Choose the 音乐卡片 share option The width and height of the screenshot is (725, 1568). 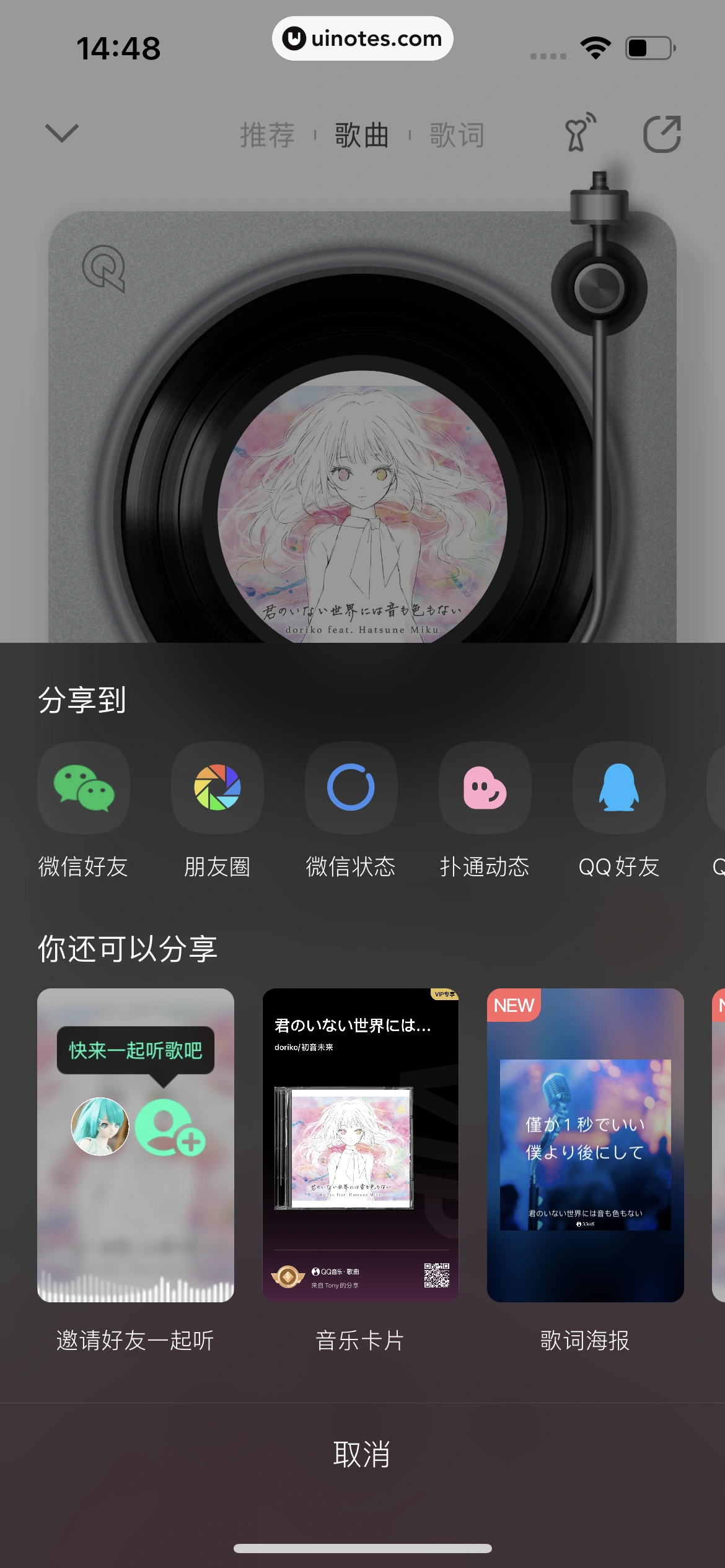tap(361, 1148)
